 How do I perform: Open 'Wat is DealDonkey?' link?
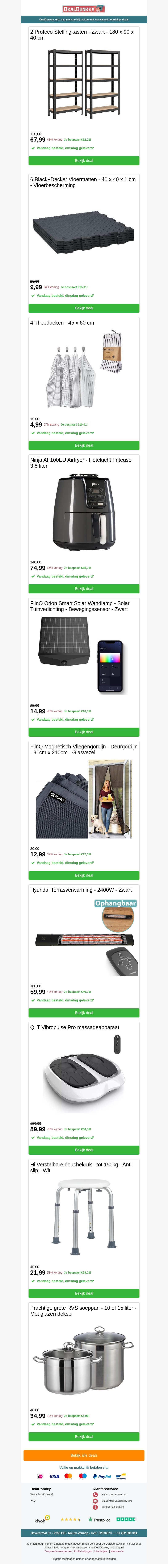[x=42, y=1494]
